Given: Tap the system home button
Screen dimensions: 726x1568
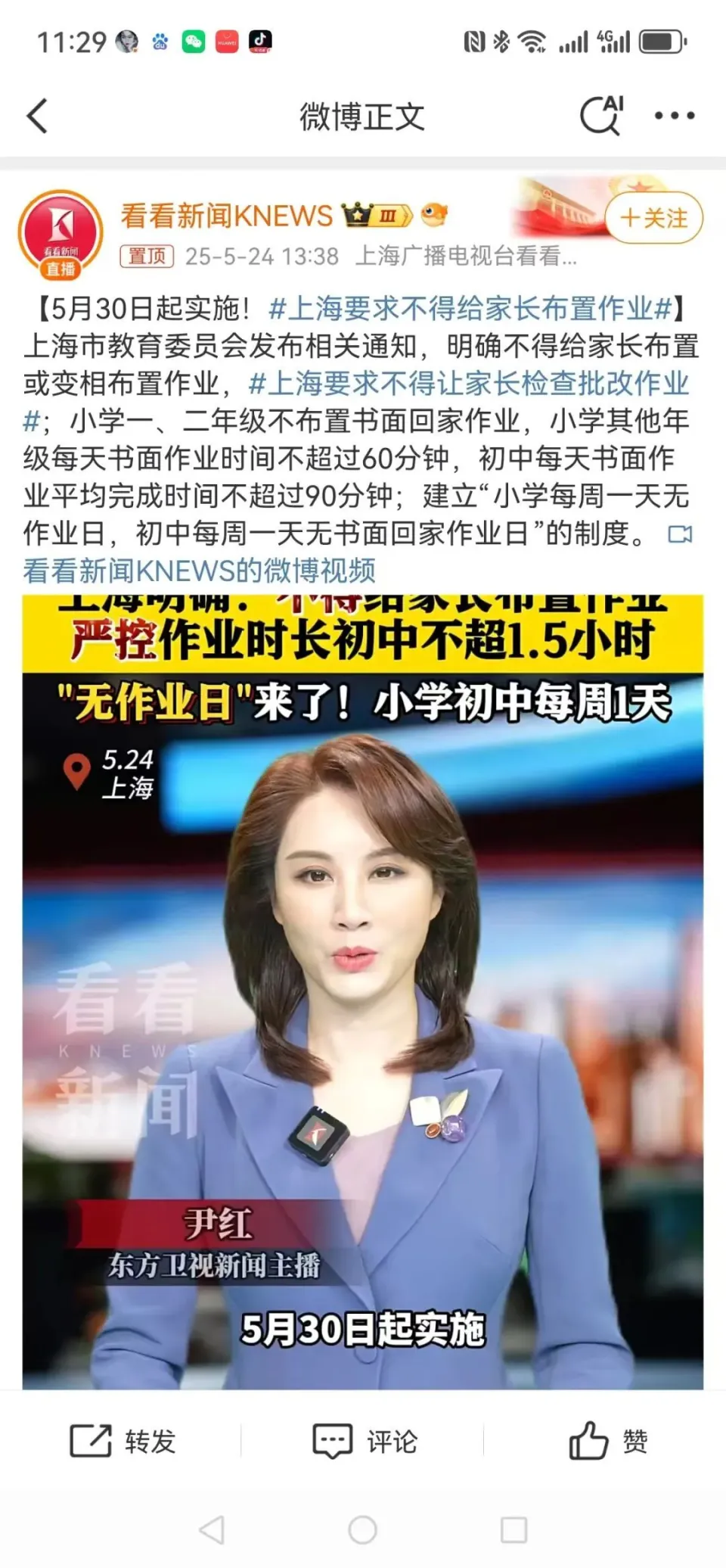Looking at the screenshot, I should 362,1530.
